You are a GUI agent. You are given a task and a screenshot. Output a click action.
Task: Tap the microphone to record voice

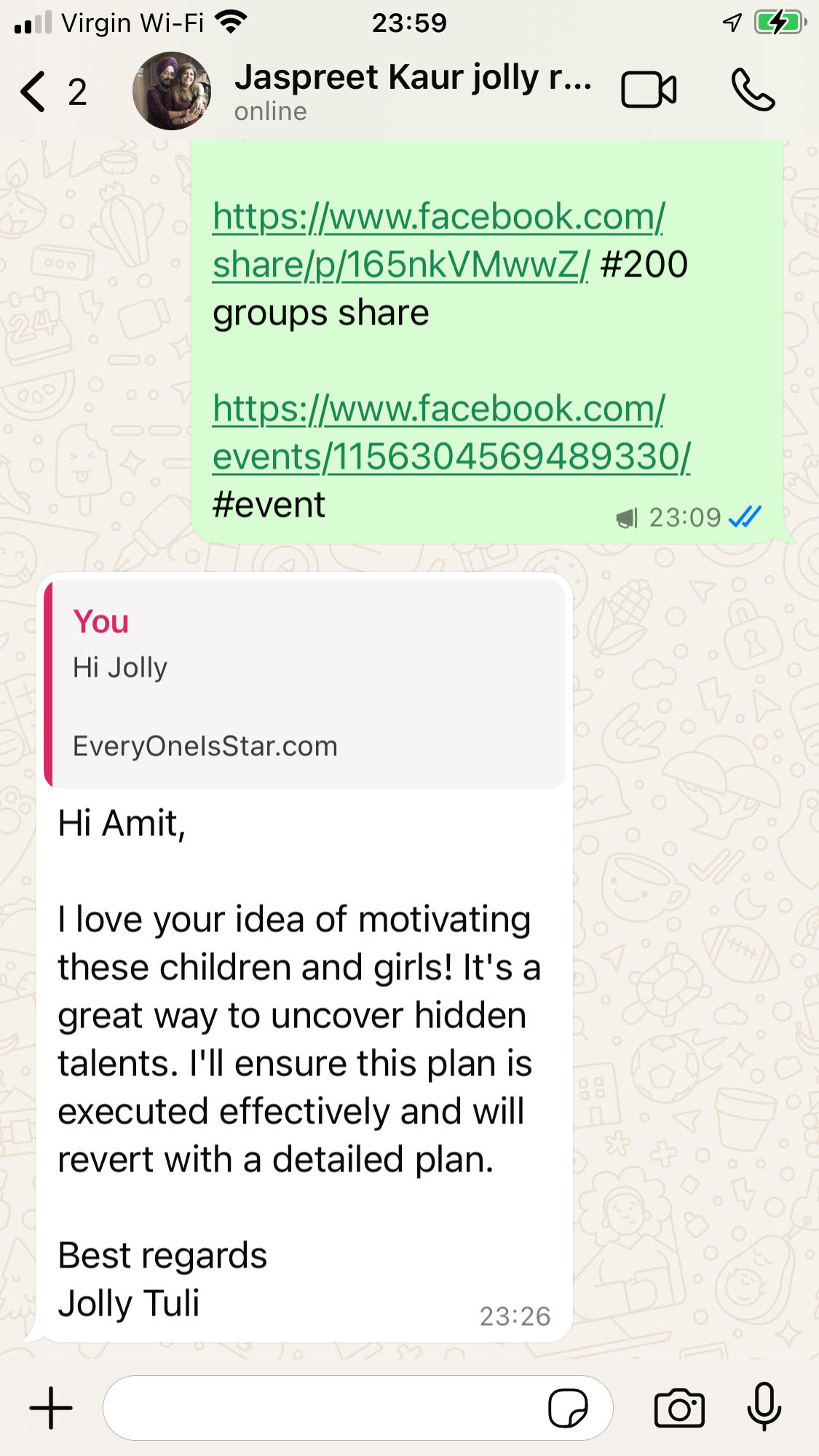point(764,1407)
